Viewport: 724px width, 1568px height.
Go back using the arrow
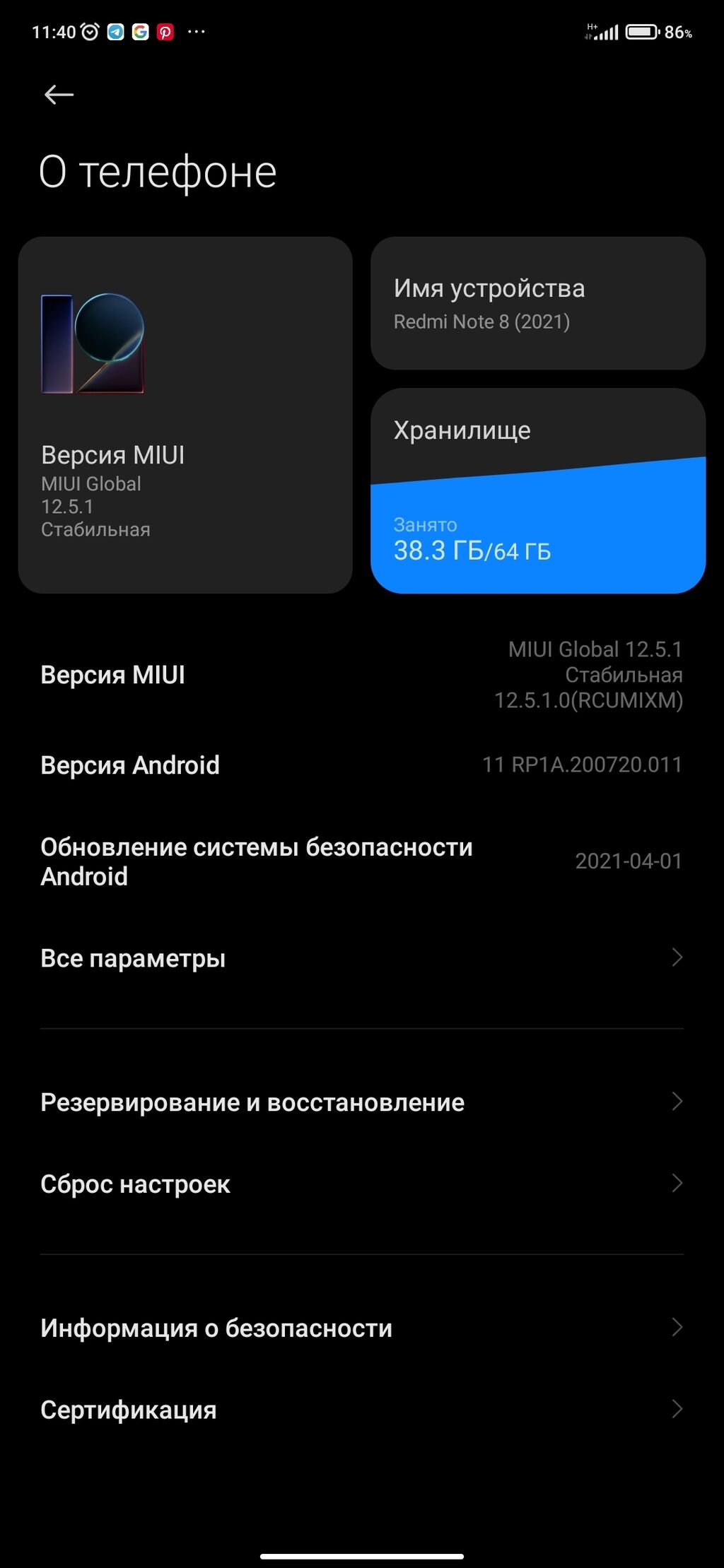point(59,95)
